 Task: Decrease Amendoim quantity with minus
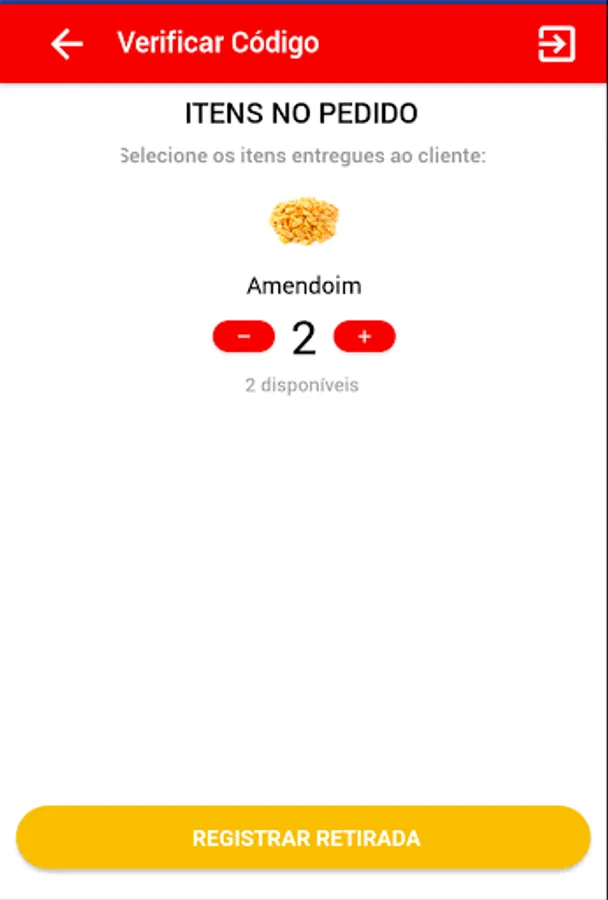tap(243, 337)
